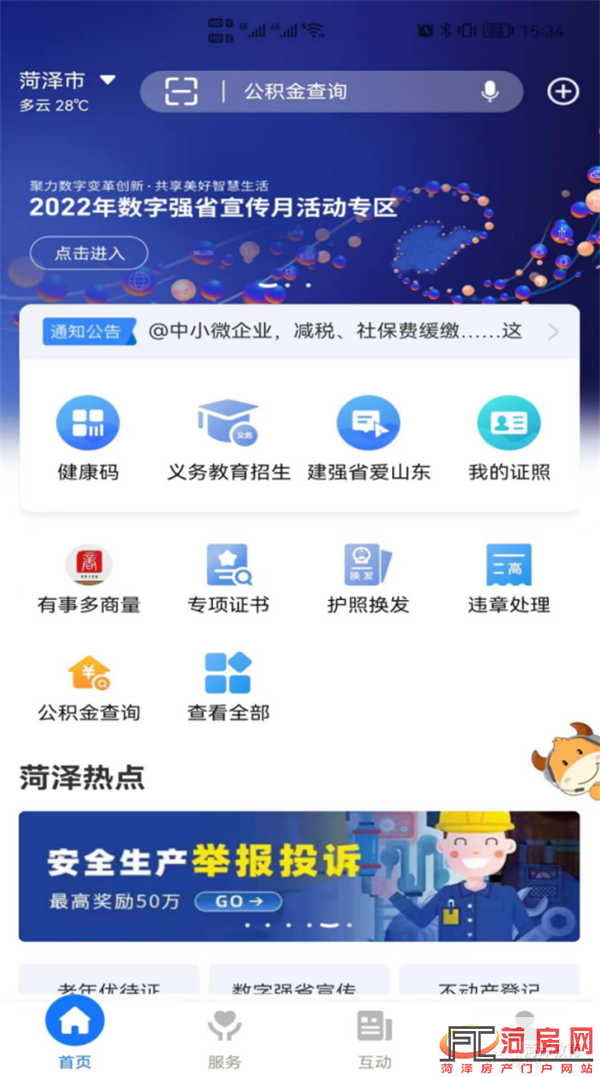This screenshot has height=1077, width=600.
Task: Open 专项证书 certificates
Action: click(228, 579)
